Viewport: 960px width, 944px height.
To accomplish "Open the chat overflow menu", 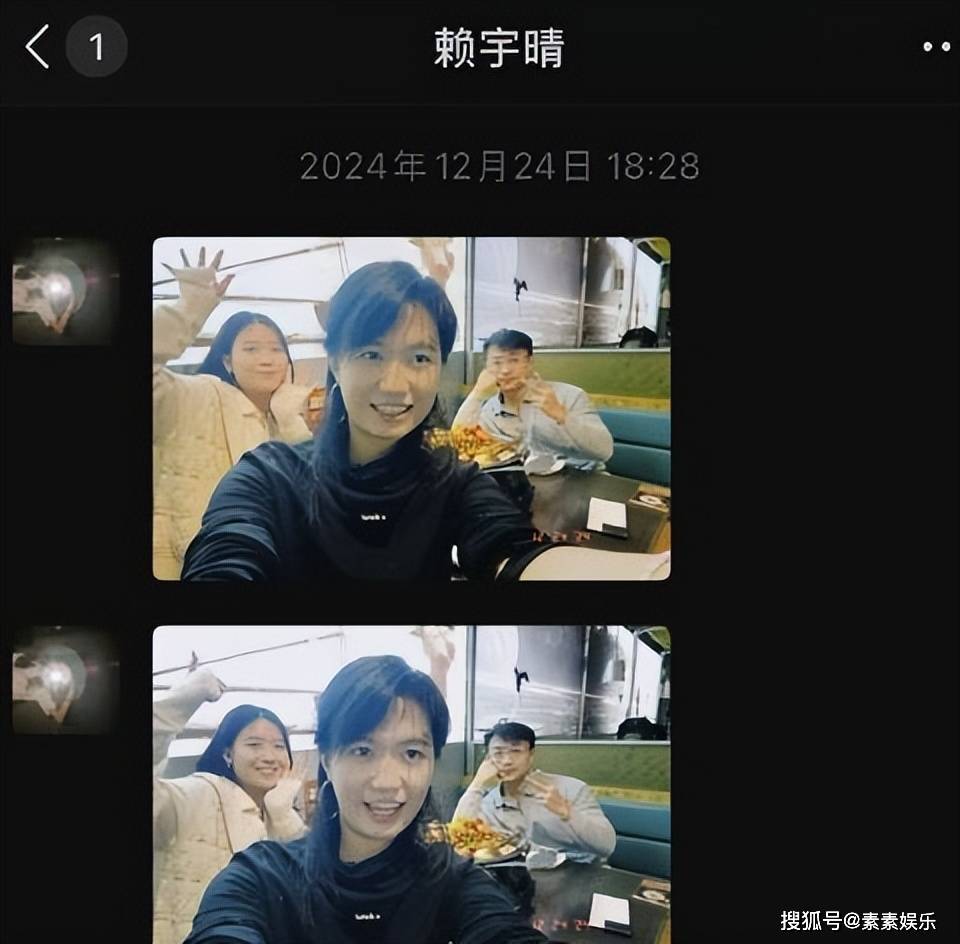I will 936,47.
